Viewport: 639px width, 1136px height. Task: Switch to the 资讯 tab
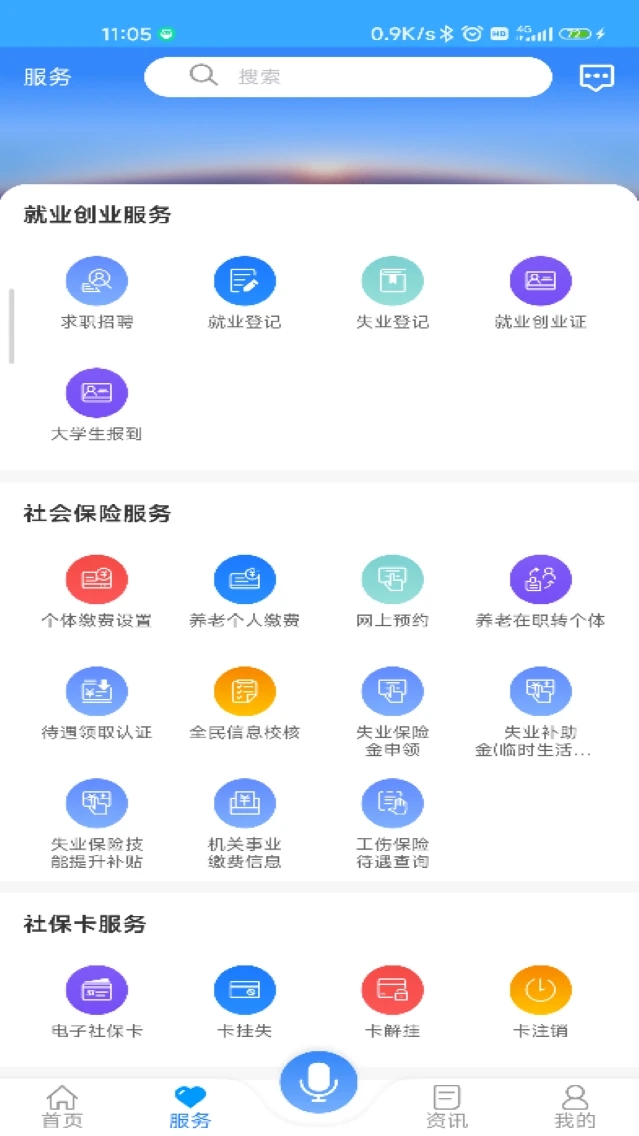coord(447,1106)
